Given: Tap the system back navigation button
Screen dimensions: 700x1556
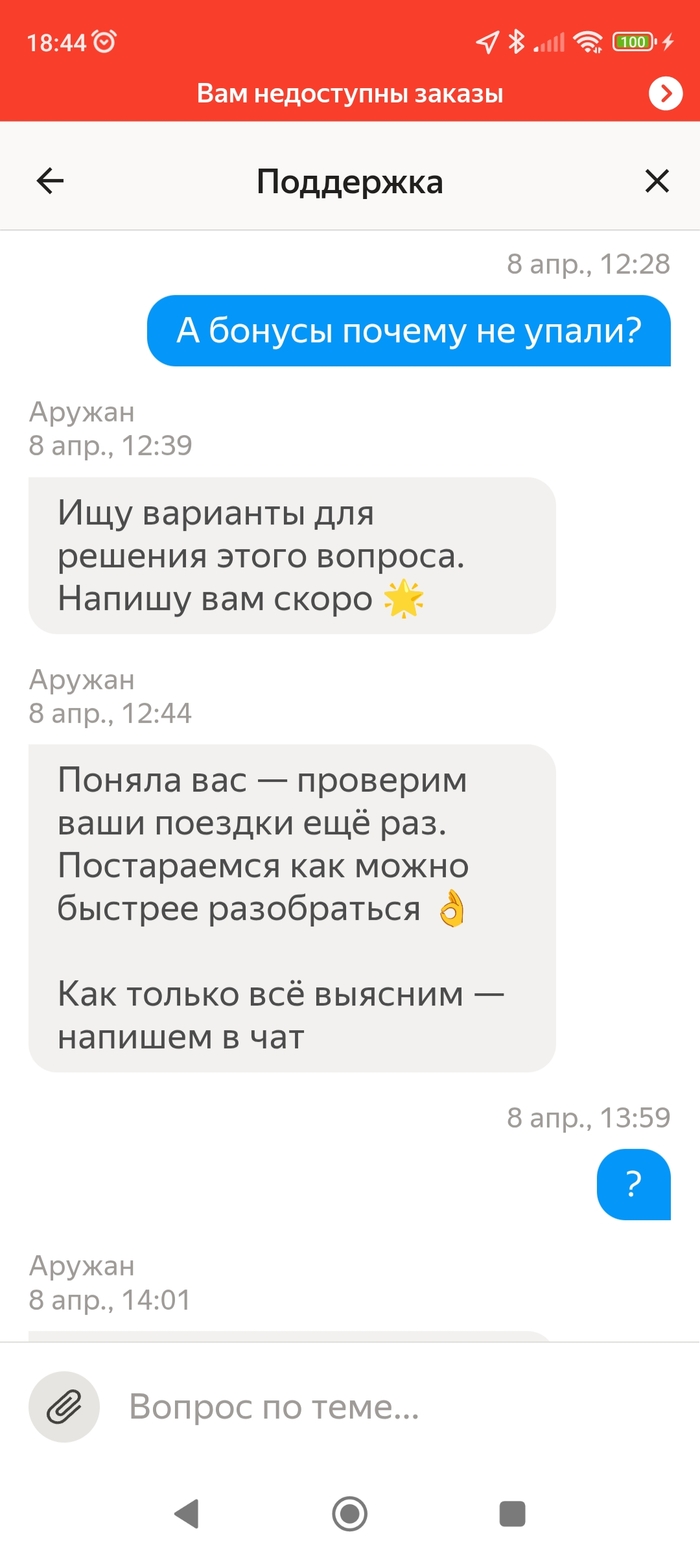Looking at the screenshot, I should (186, 1513).
